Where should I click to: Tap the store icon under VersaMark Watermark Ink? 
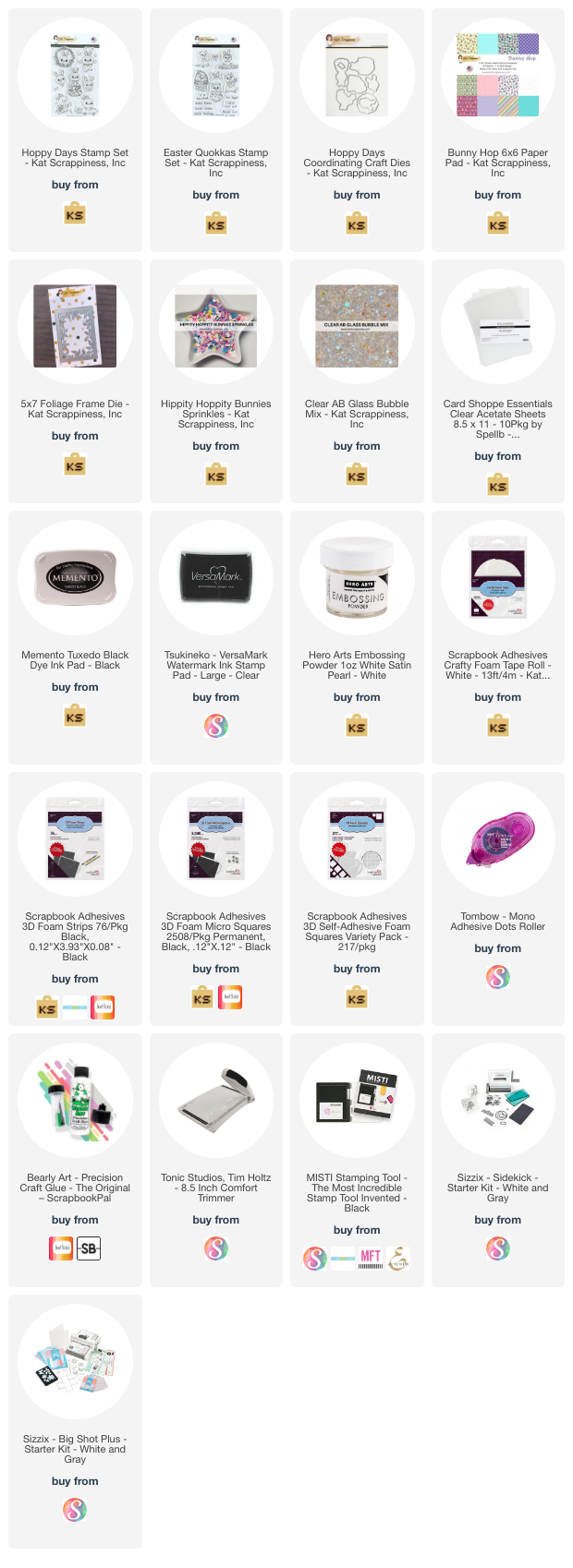coord(215,727)
